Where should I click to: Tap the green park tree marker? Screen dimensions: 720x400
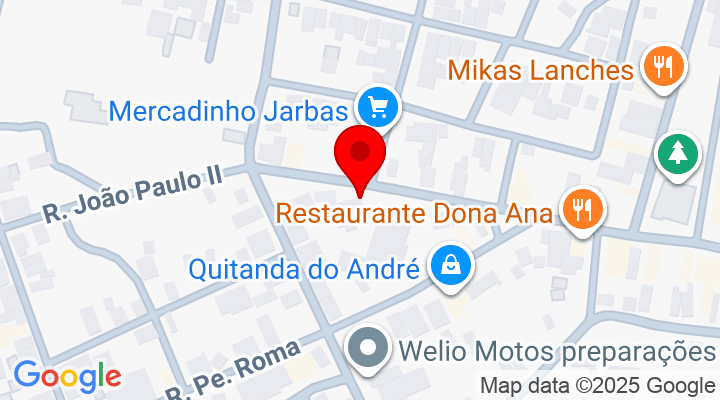click(677, 155)
